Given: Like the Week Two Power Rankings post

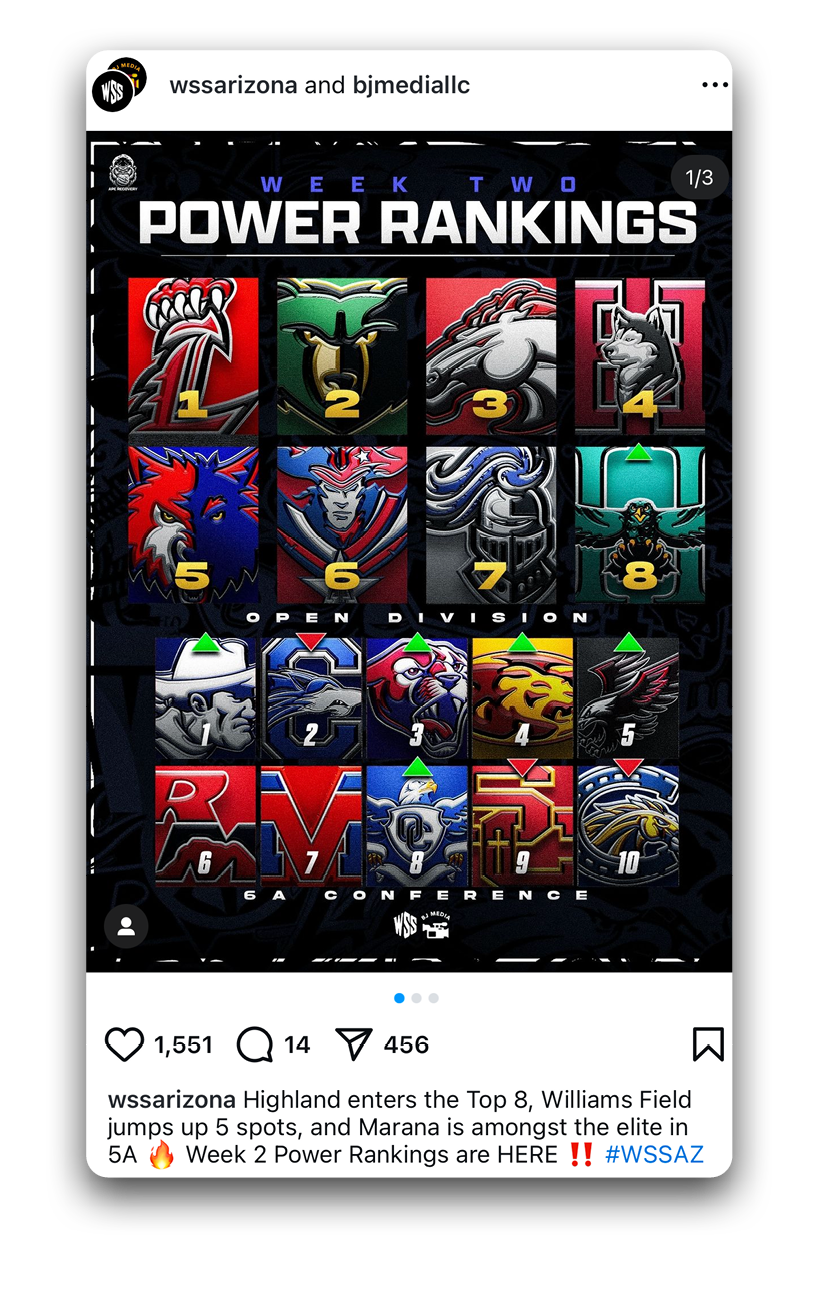Looking at the screenshot, I should point(125,1045).
